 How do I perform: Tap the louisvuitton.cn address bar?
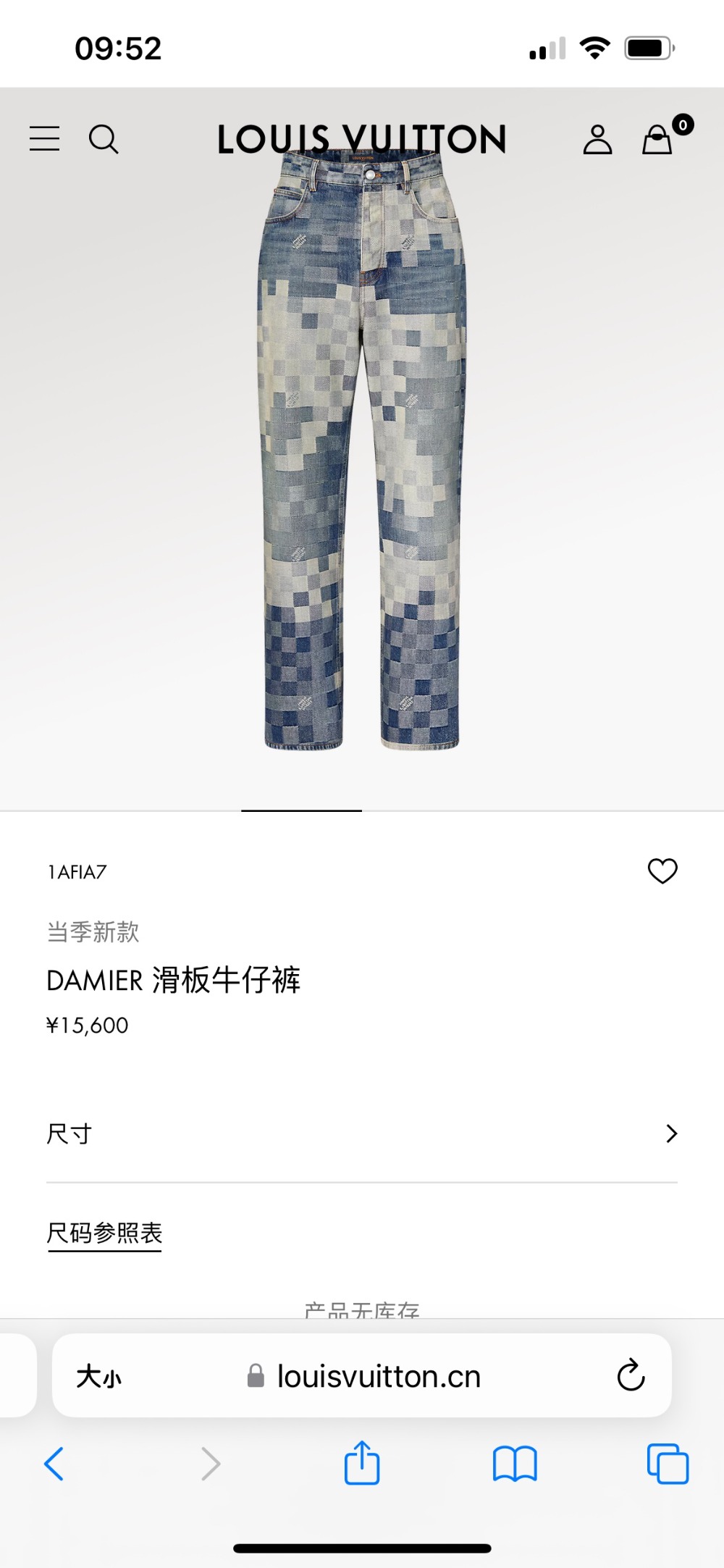point(378,1377)
